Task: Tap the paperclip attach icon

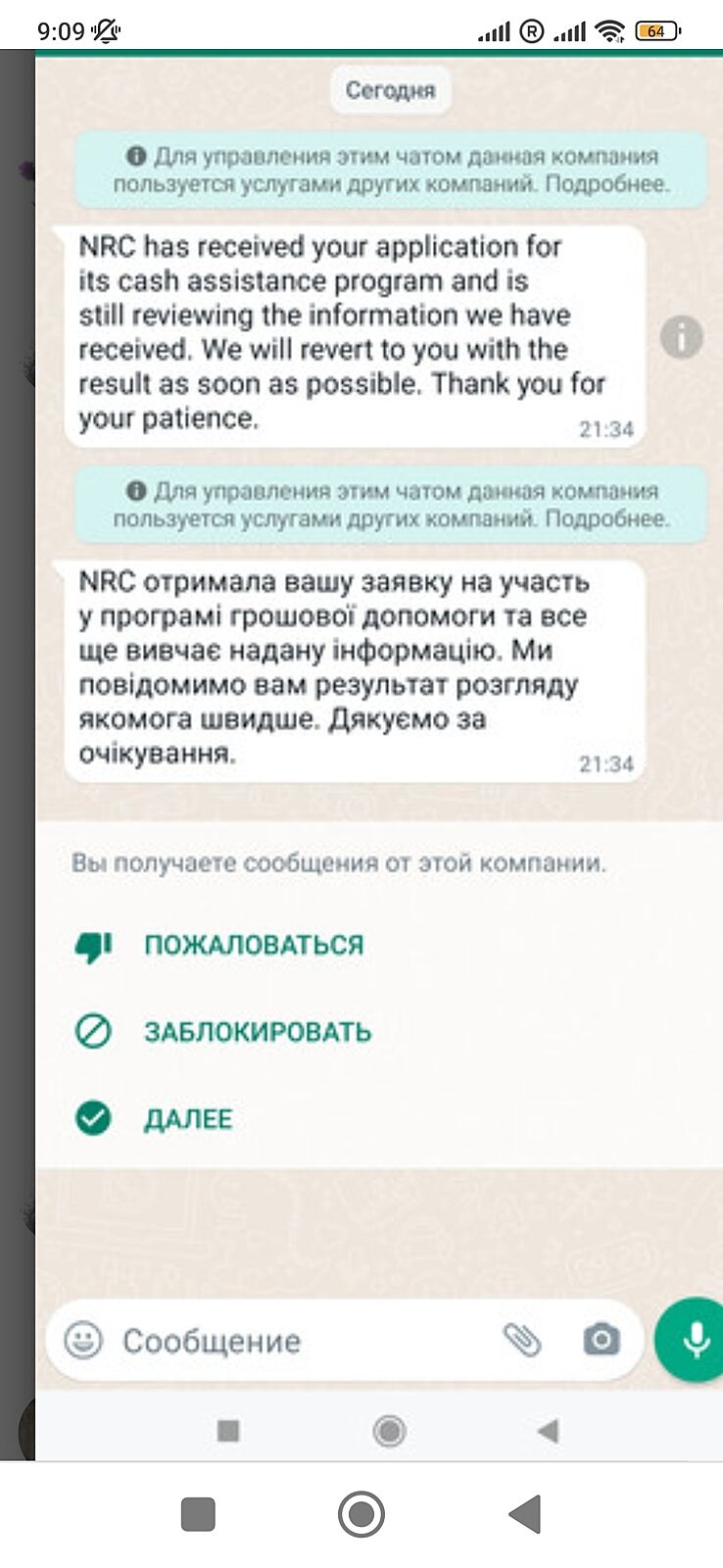Action: point(522,1340)
